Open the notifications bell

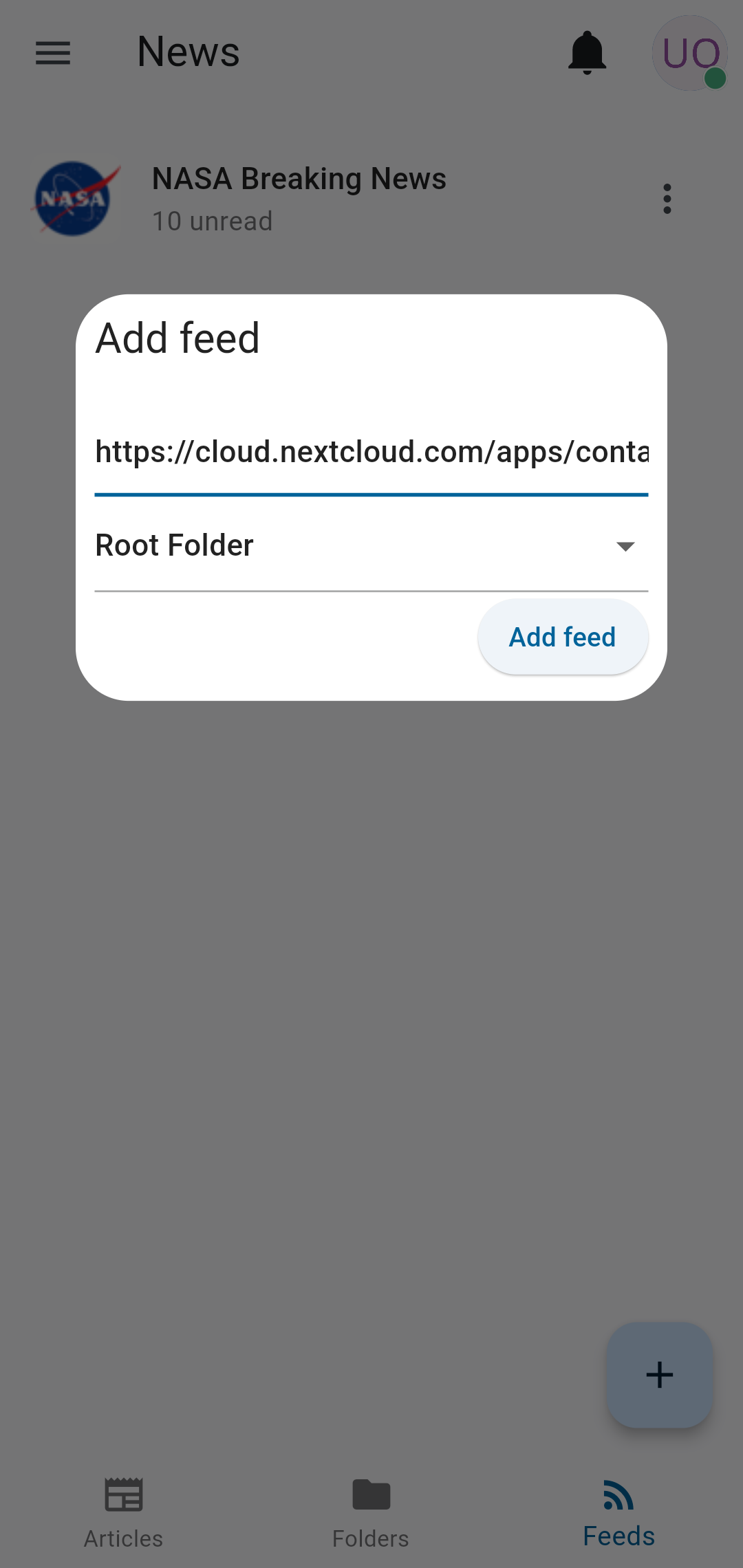[x=587, y=53]
